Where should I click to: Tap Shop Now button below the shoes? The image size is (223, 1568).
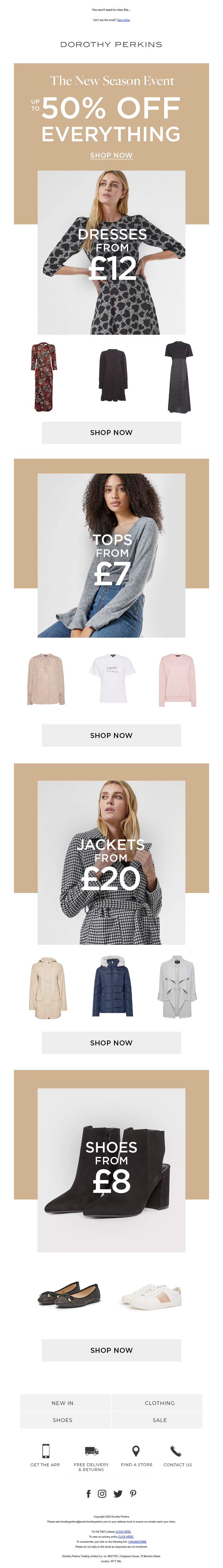coord(111,1350)
